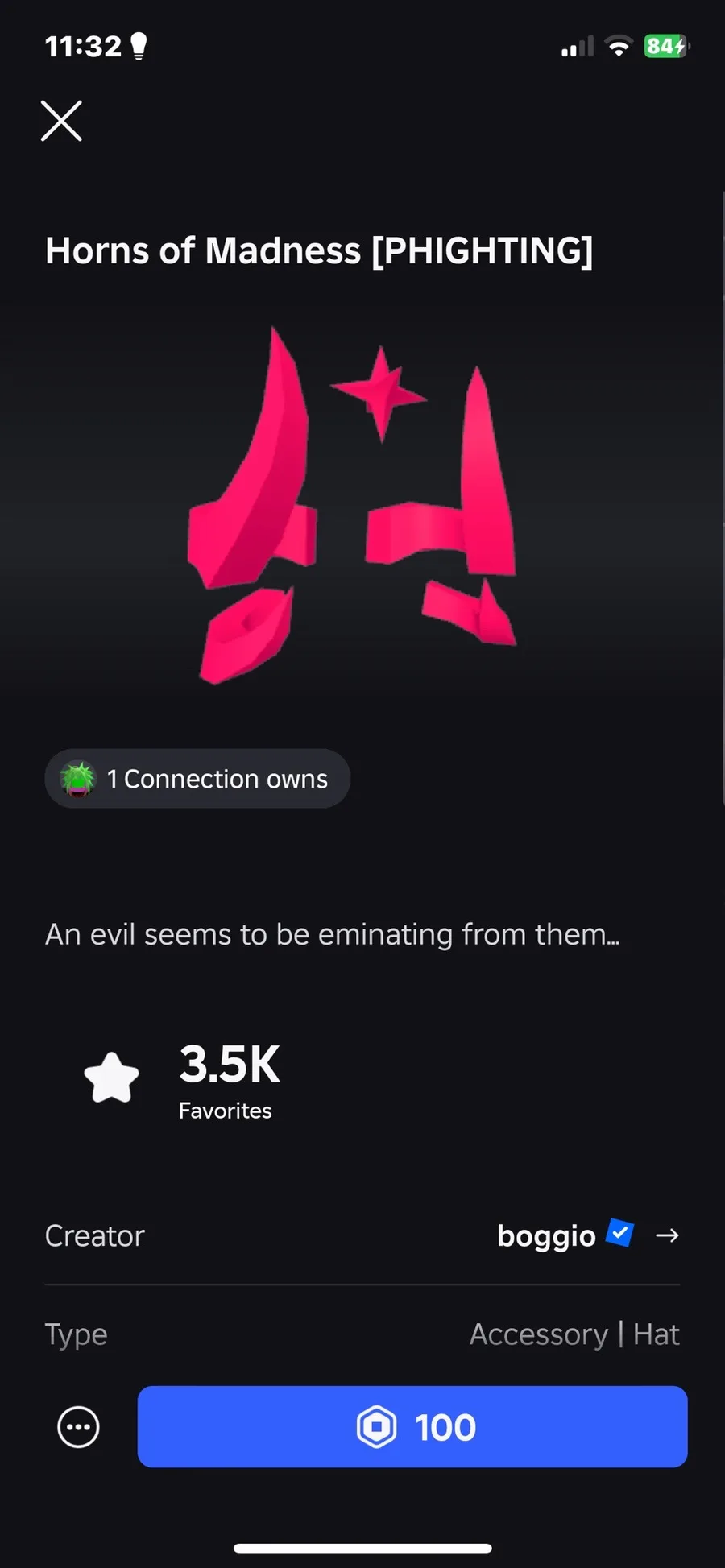The image size is (725, 1568).
Task: Open the more options menu
Action: point(78,1428)
